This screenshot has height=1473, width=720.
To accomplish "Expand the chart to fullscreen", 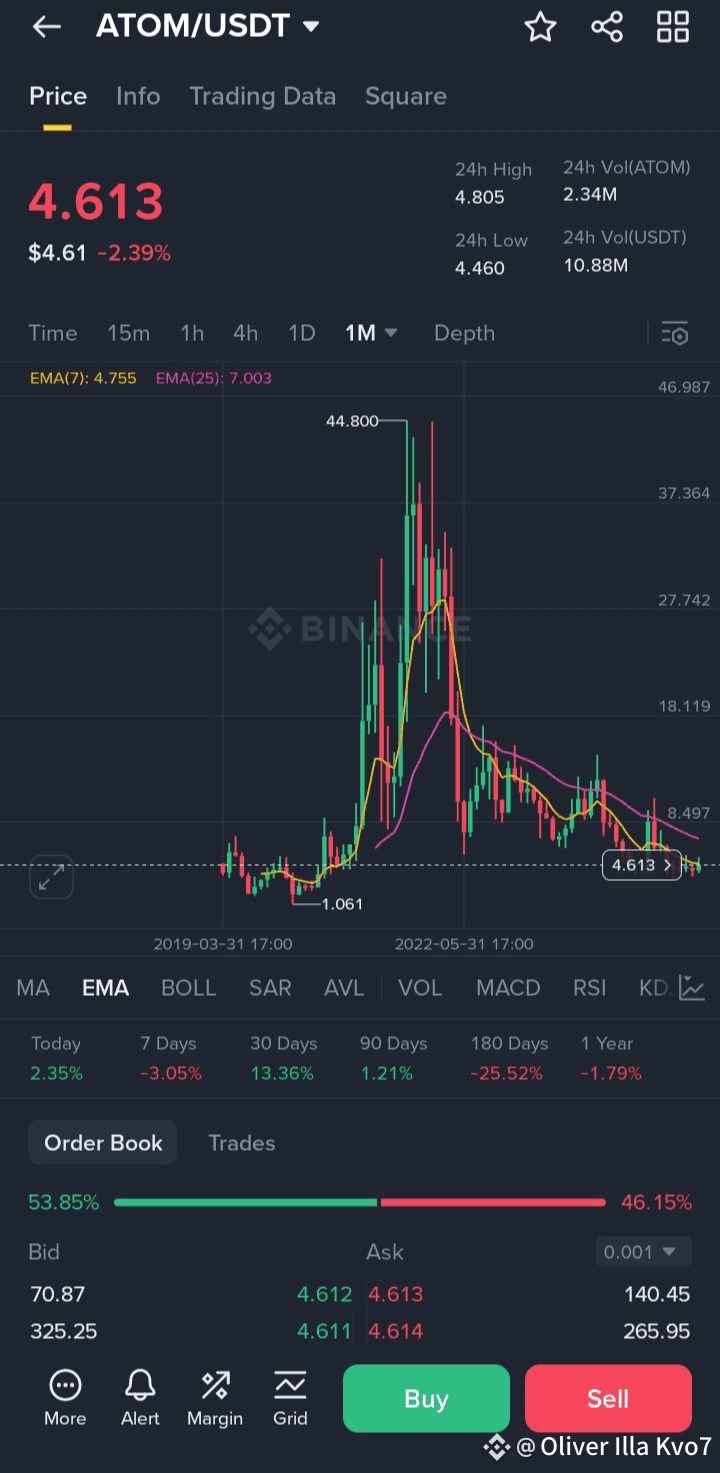I will 51,877.
